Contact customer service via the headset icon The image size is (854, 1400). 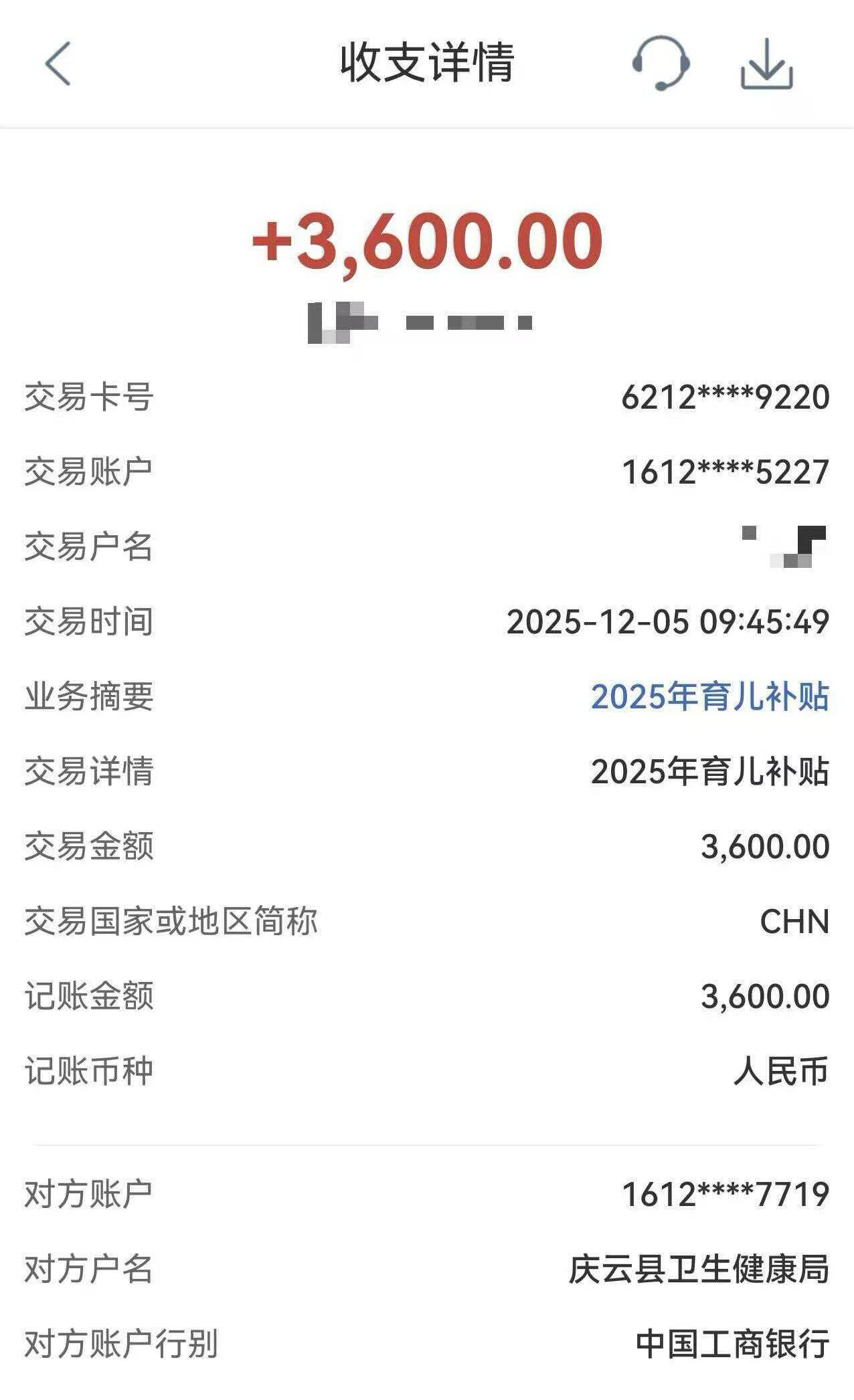[x=661, y=64]
